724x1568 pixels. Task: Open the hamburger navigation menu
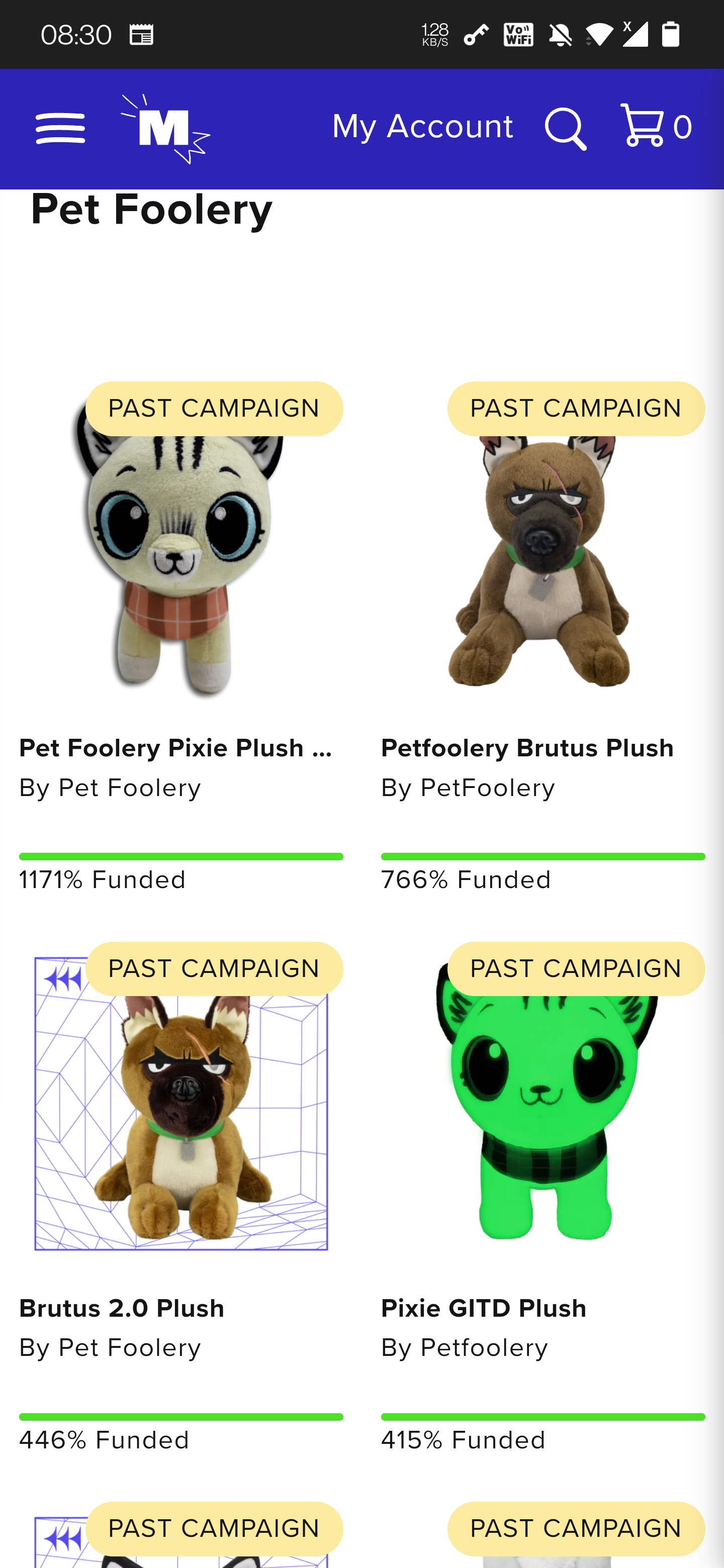coord(60,129)
